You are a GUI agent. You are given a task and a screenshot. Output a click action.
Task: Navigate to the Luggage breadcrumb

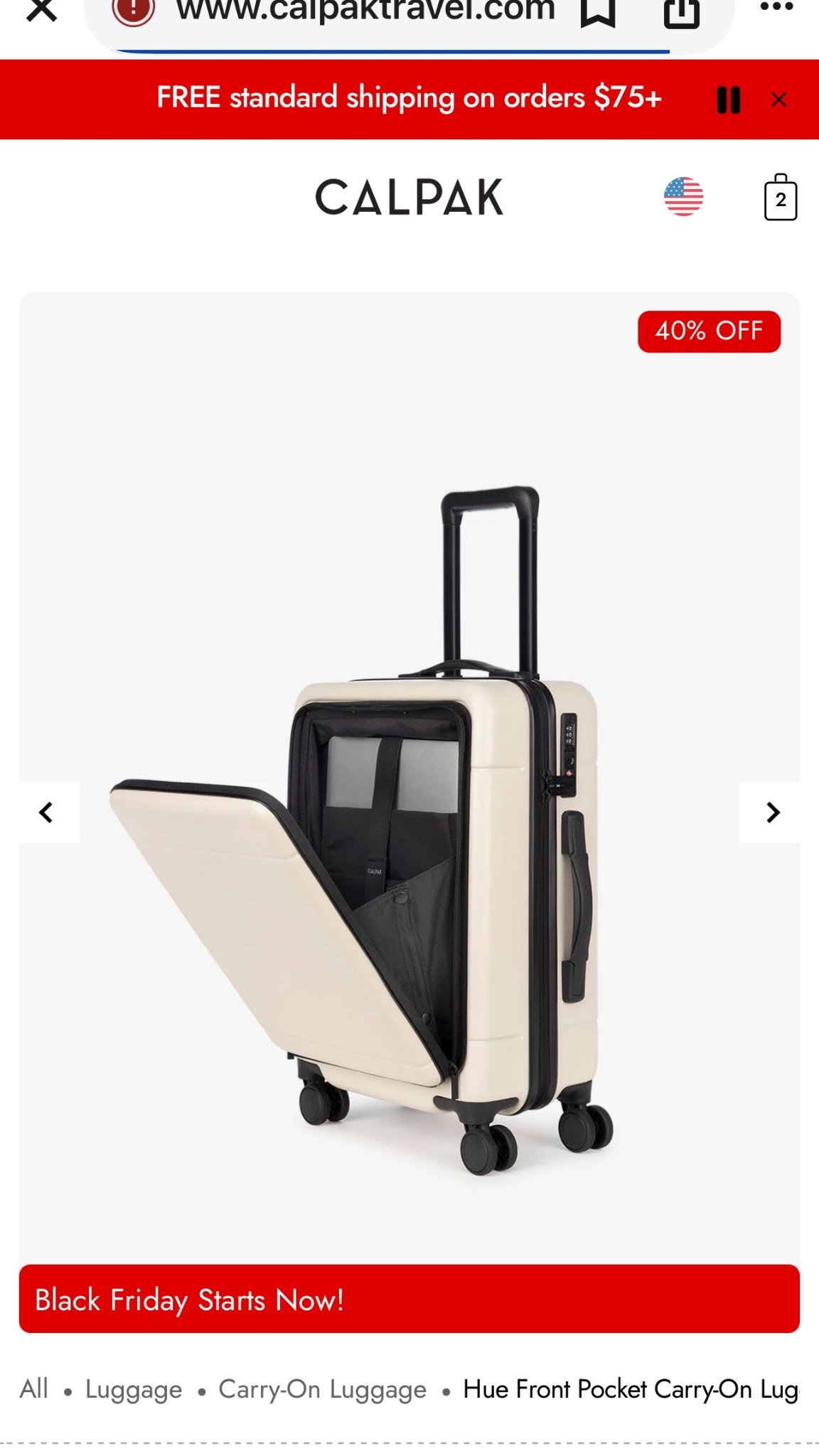click(132, 1389)
